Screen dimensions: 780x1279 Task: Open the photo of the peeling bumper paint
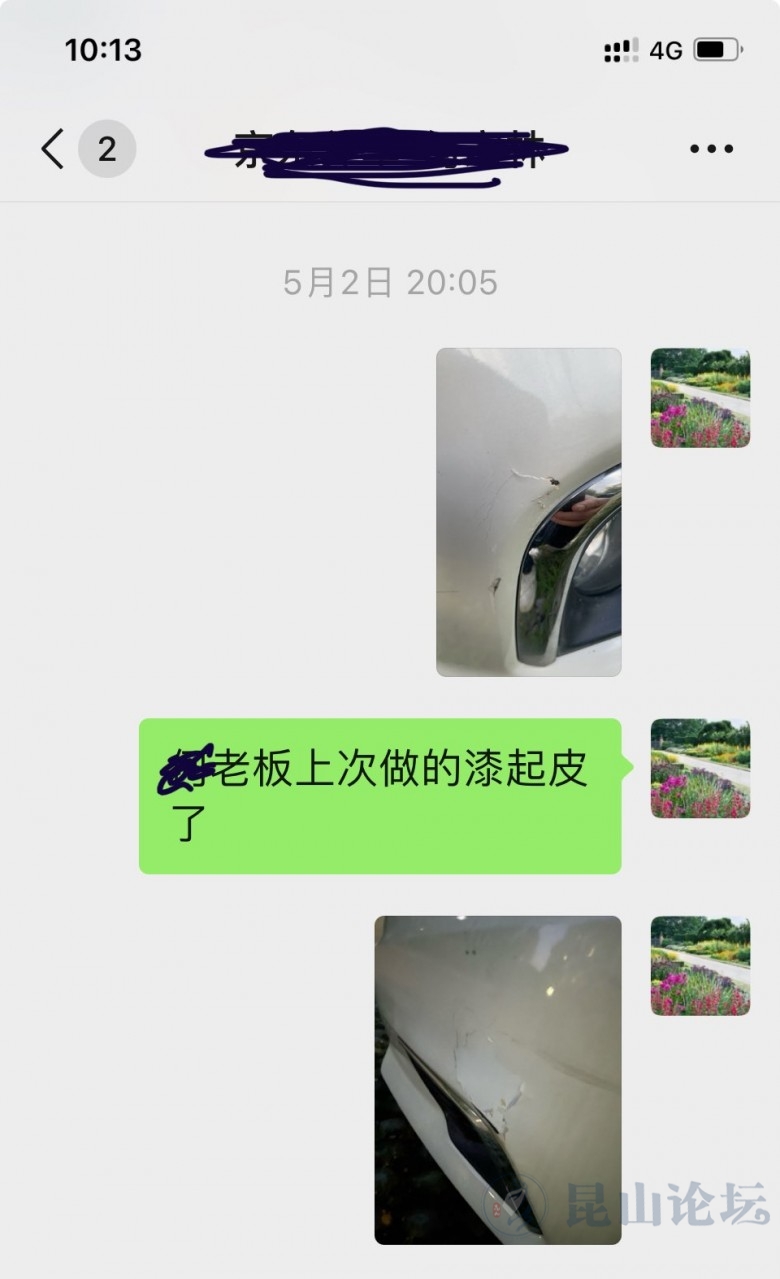pos(497,1079)
